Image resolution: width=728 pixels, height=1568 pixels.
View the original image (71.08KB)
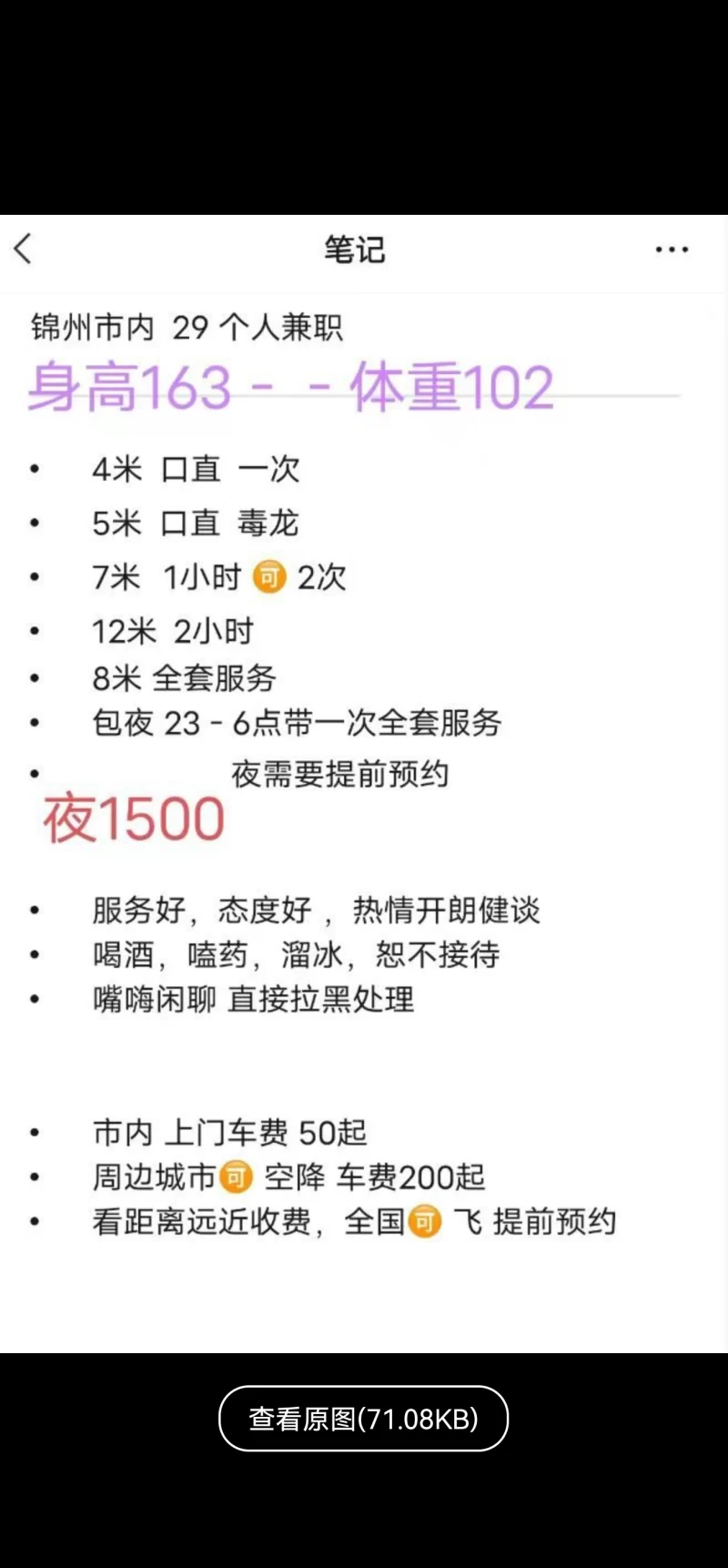click(x=363, y=1418)
